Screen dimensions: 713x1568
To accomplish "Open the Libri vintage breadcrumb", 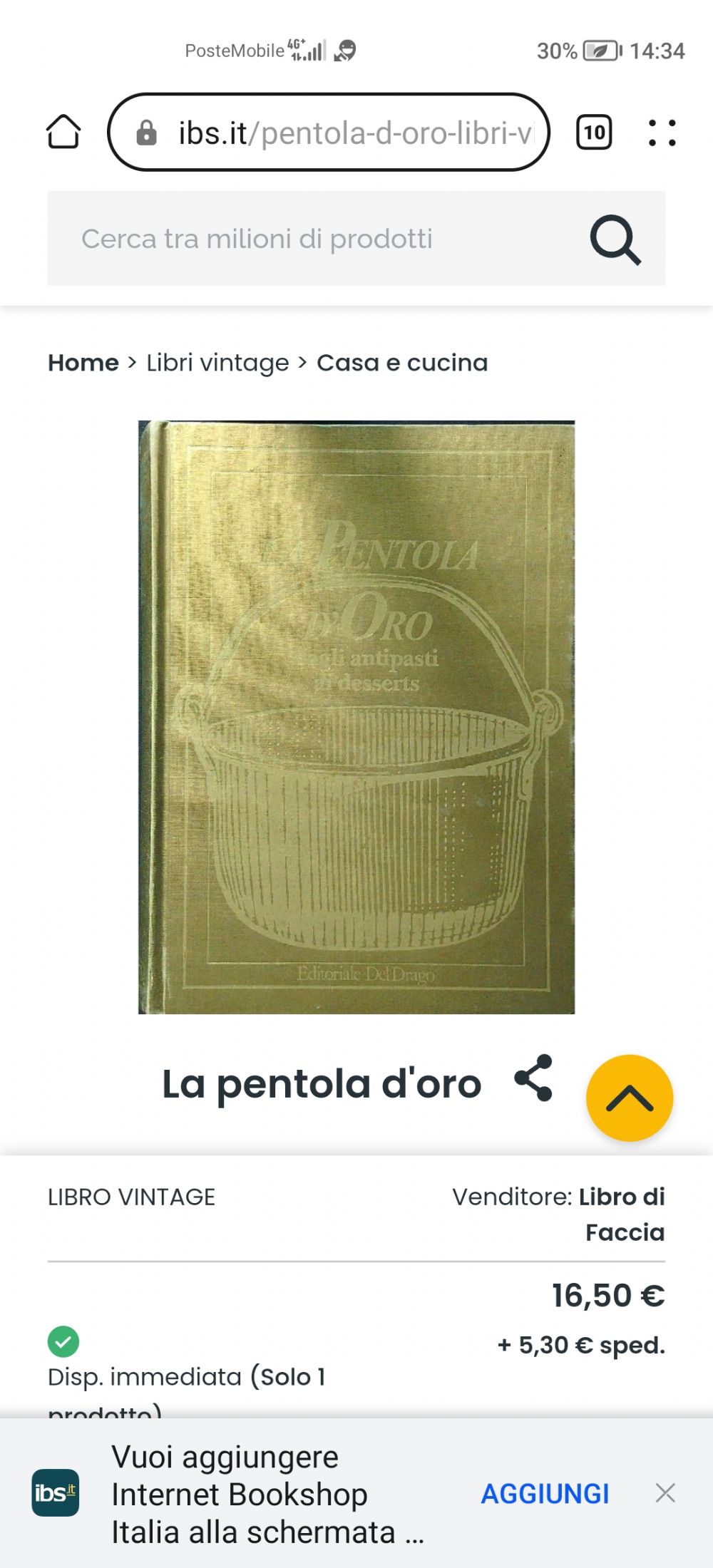I will tap(217, 363).
